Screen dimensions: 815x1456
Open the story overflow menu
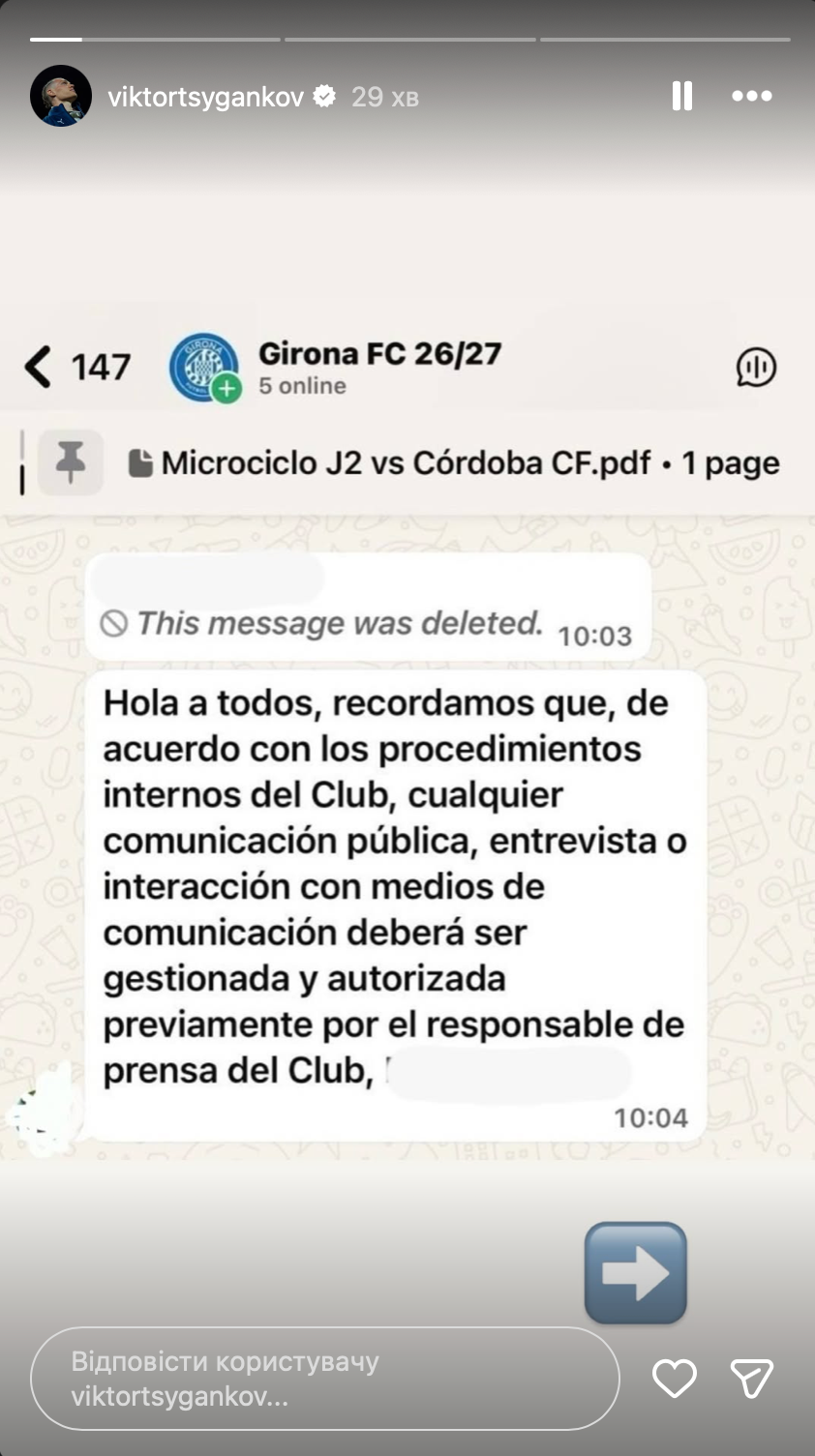[x=752, y=96]
